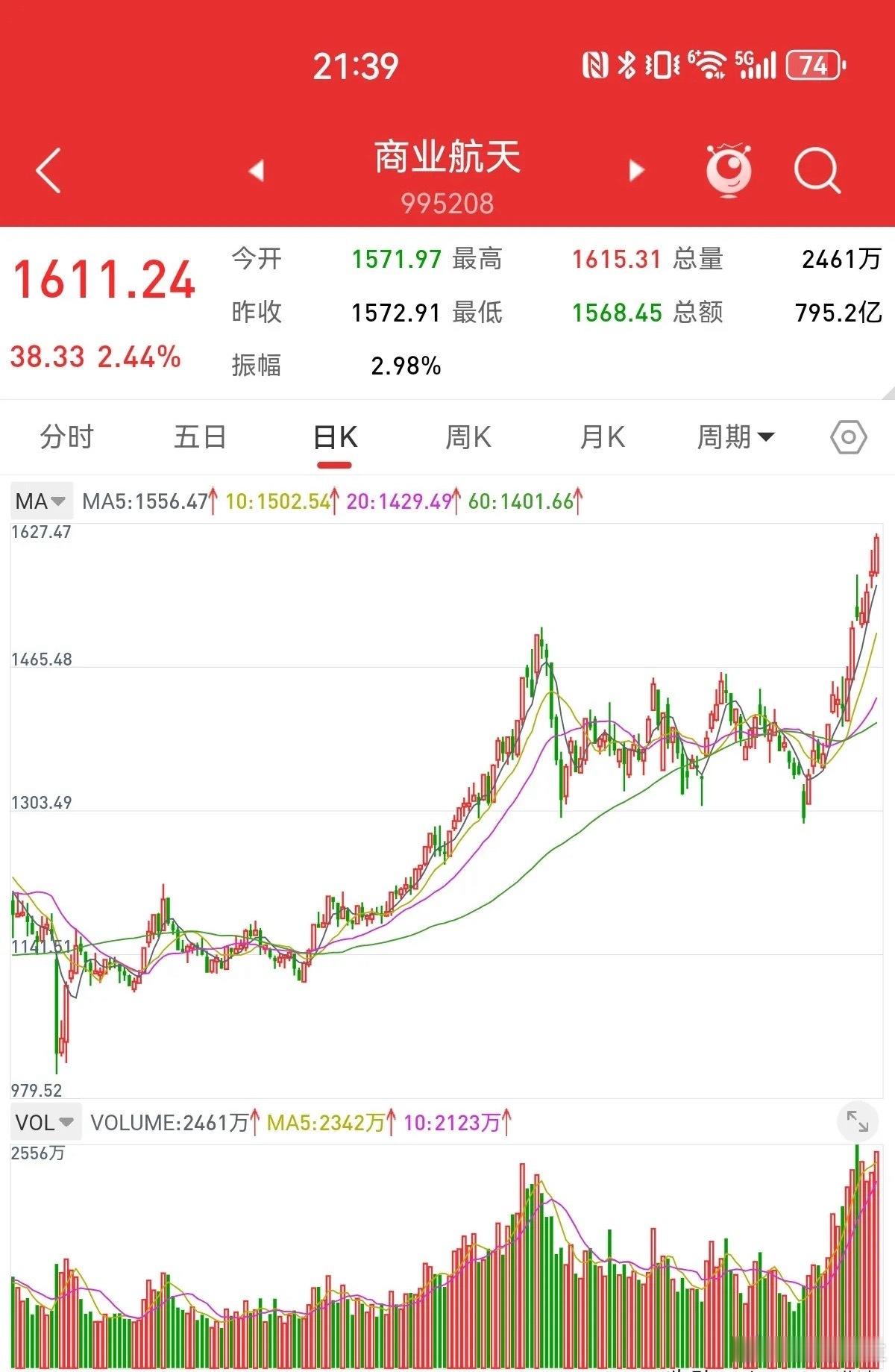The image size is (895, 1372).
Task: Expand volume panel to fullscreen
Action: pyautogui.click(x=856, y=1121)
